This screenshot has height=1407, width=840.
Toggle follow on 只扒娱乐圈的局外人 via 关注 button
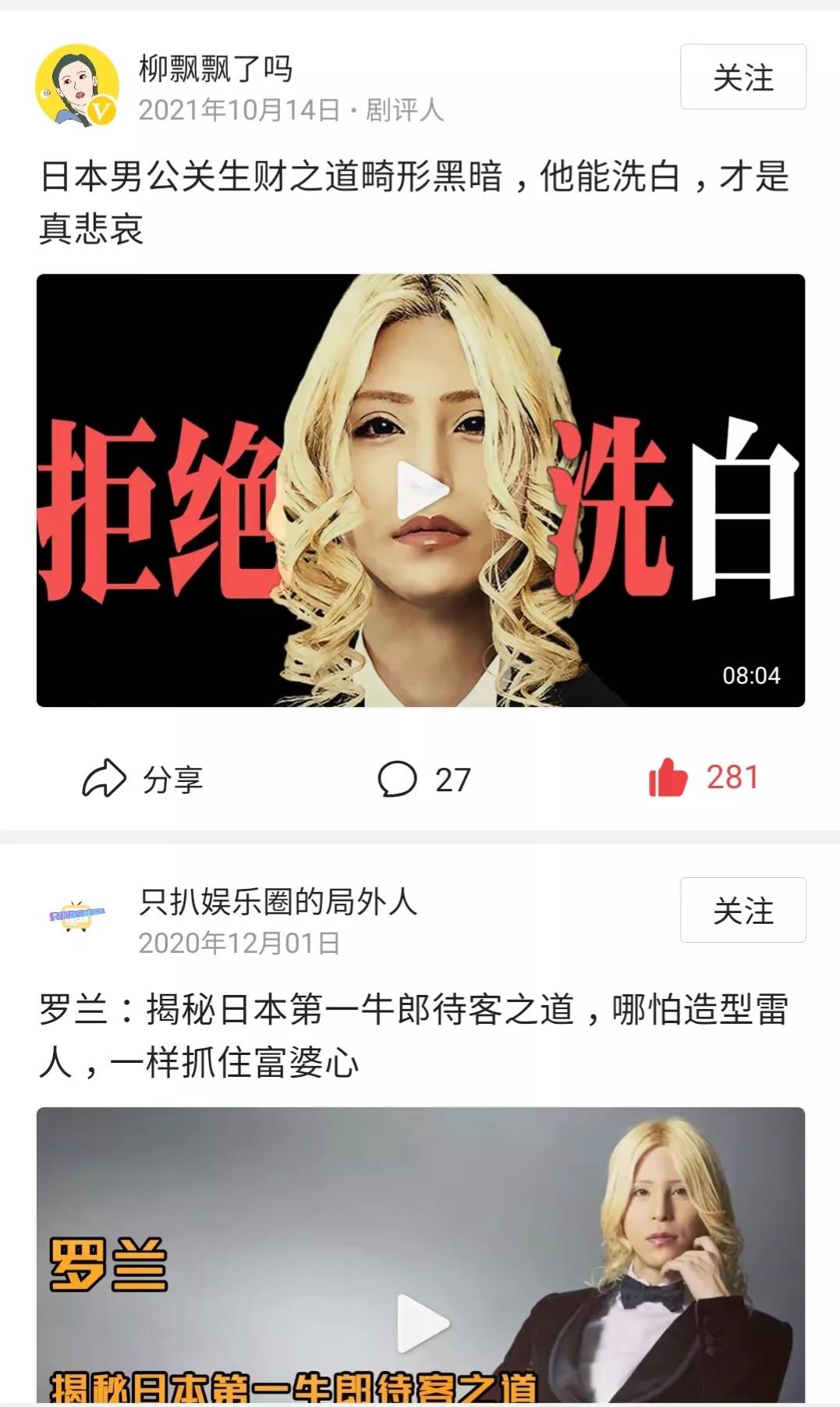[x=743, y=909]
